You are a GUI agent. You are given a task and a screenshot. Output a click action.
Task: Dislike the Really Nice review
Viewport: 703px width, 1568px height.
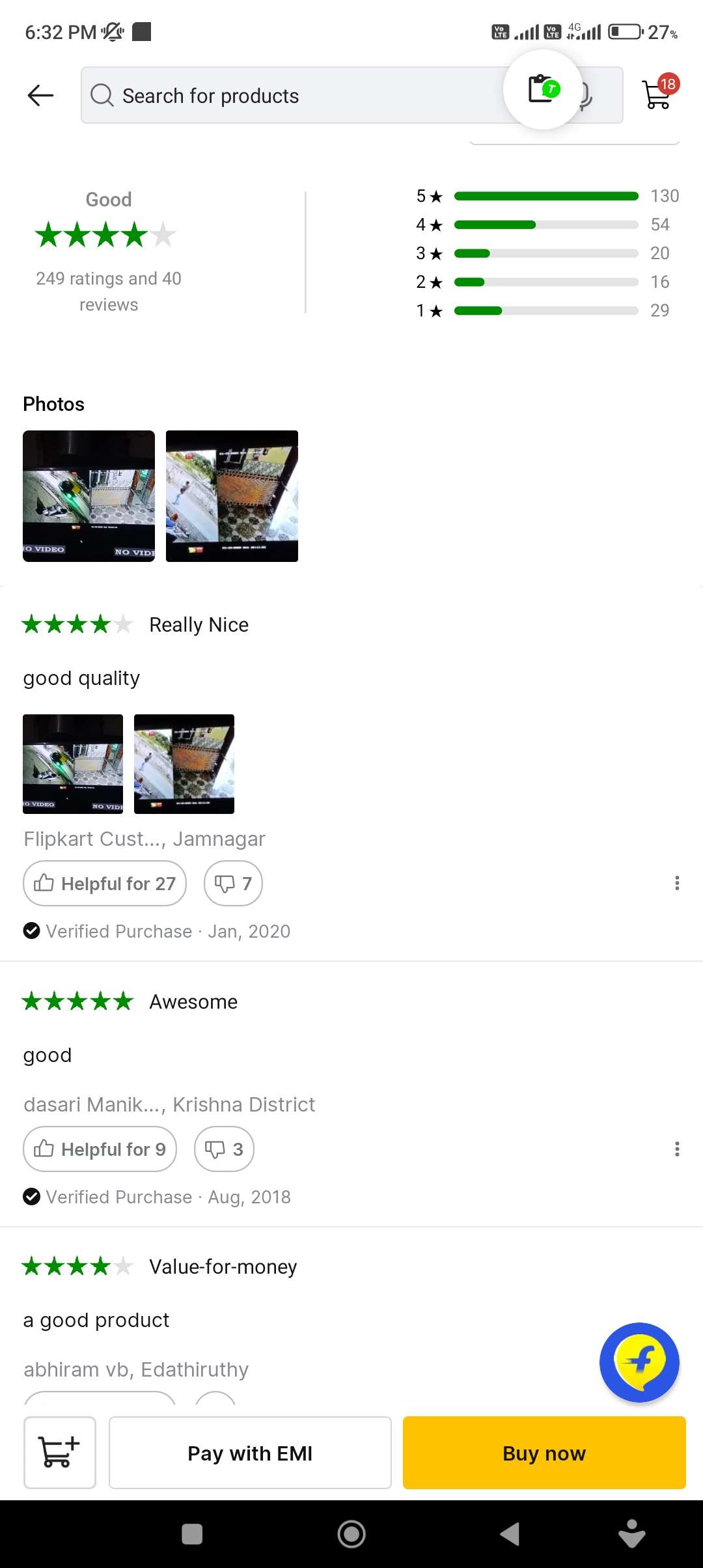pyautogui.click(x=233, y=884)
